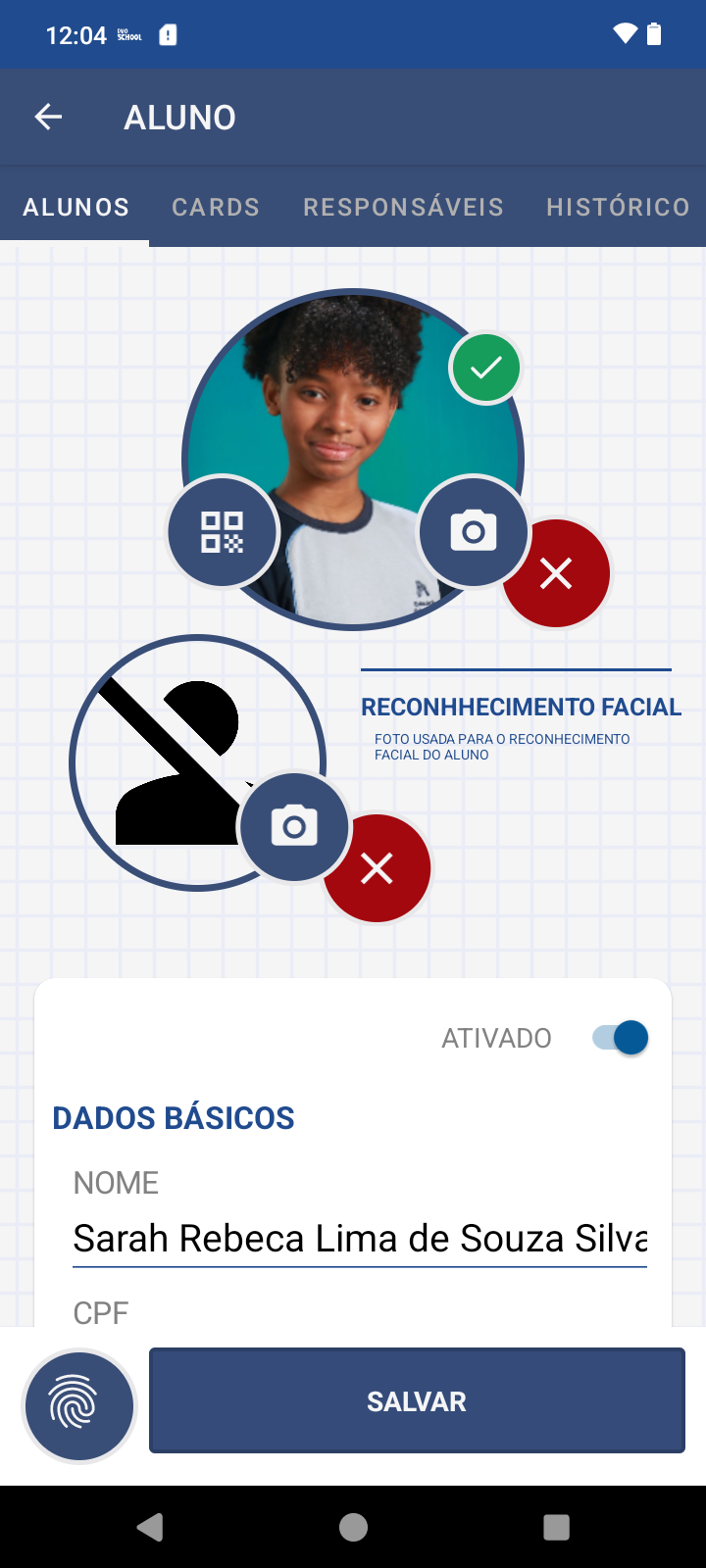The width and height of the screenshot is (706, 1568).
Task: Capture a facial recognition photo
Action: 294,826
